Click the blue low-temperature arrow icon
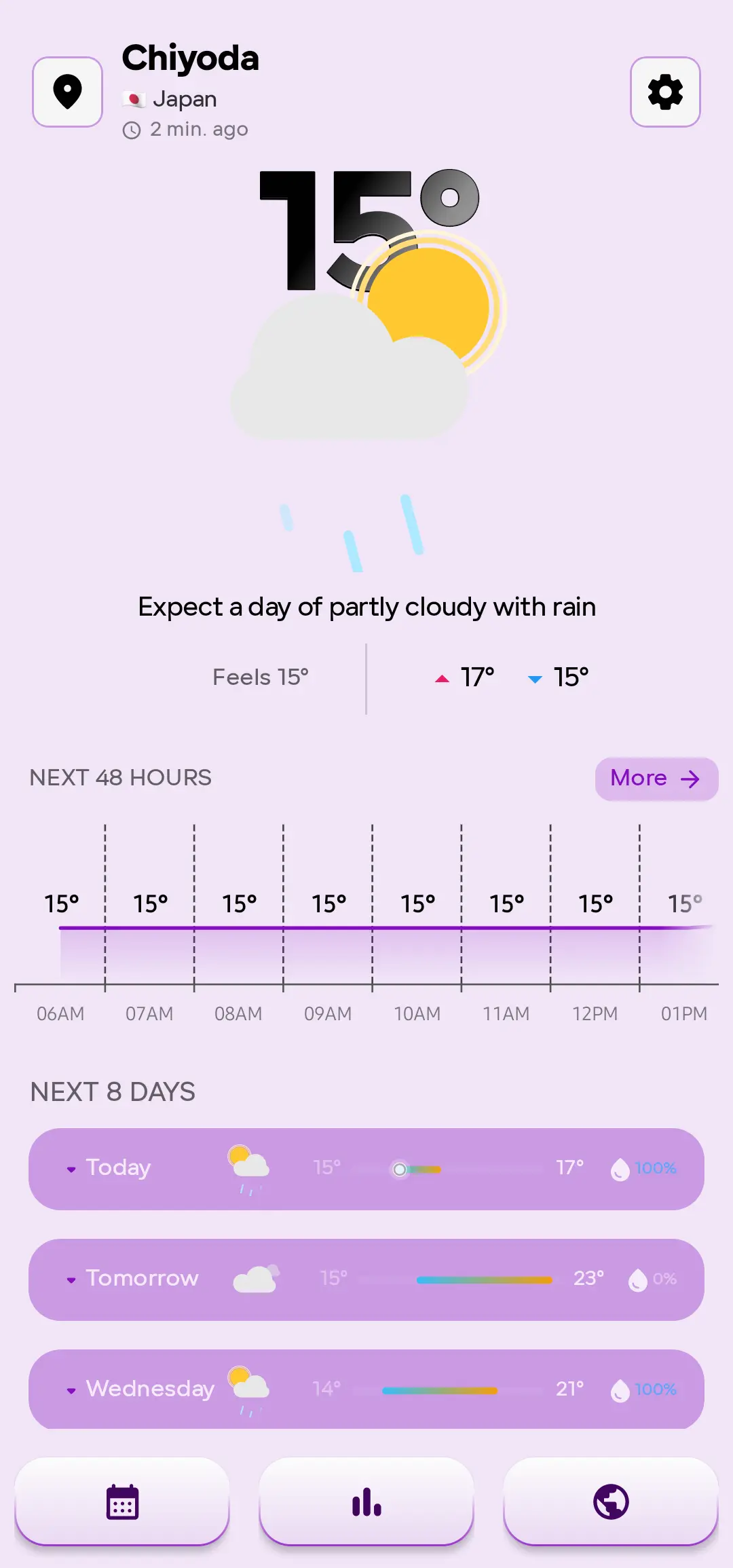 (x=535, y=678)
